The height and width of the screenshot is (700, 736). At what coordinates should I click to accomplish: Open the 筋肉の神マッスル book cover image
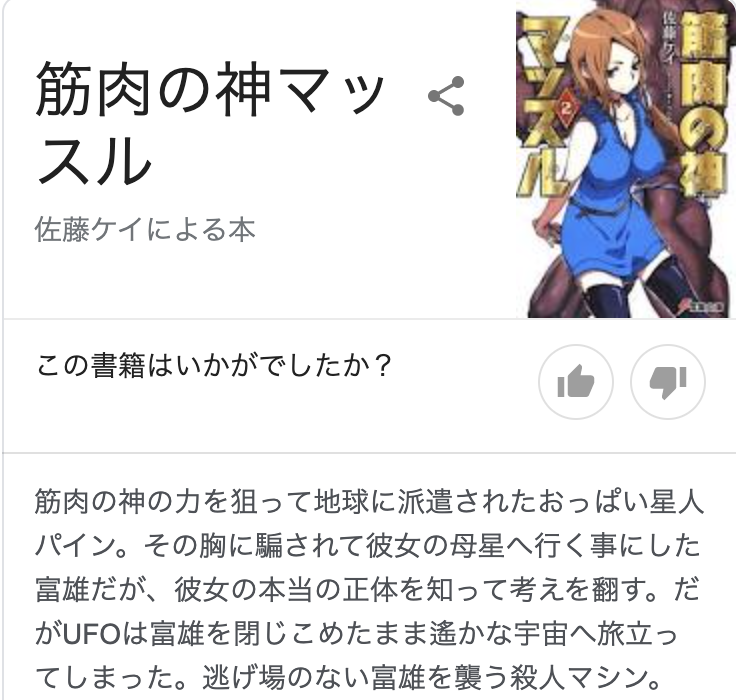[617, 160]
